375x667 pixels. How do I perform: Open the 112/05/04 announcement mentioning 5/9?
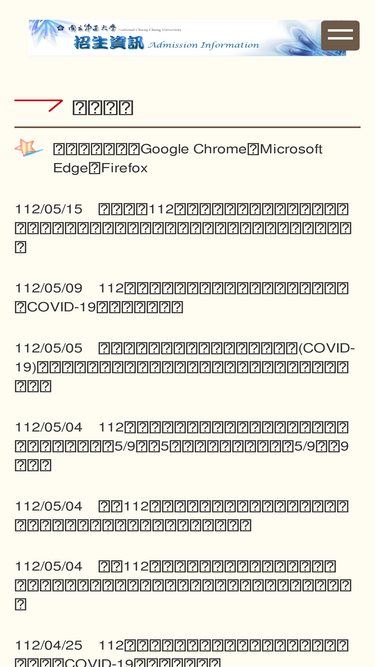click(x=183, y=446)
